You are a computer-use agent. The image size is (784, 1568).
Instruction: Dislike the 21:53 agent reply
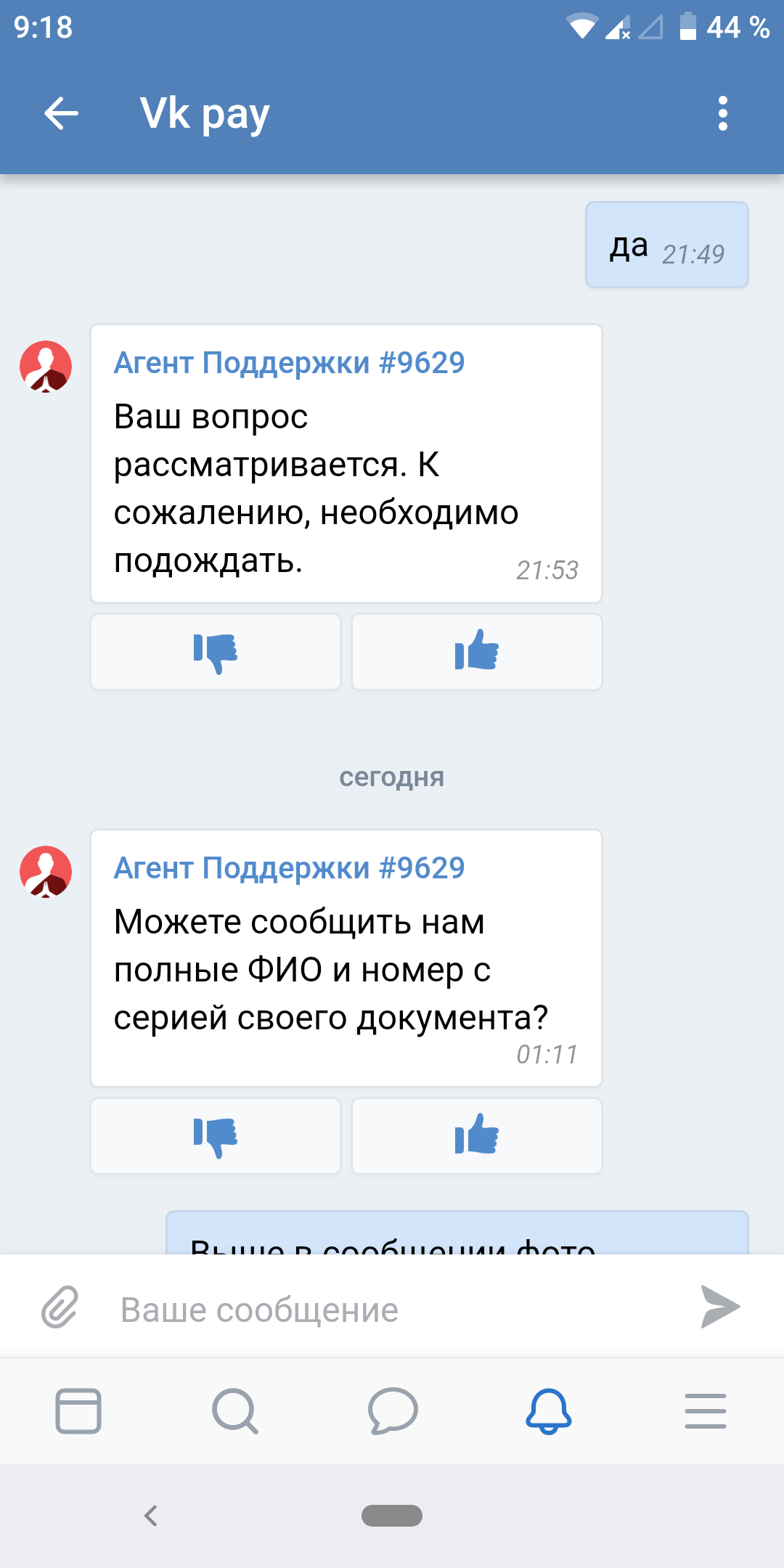point(216,652)
